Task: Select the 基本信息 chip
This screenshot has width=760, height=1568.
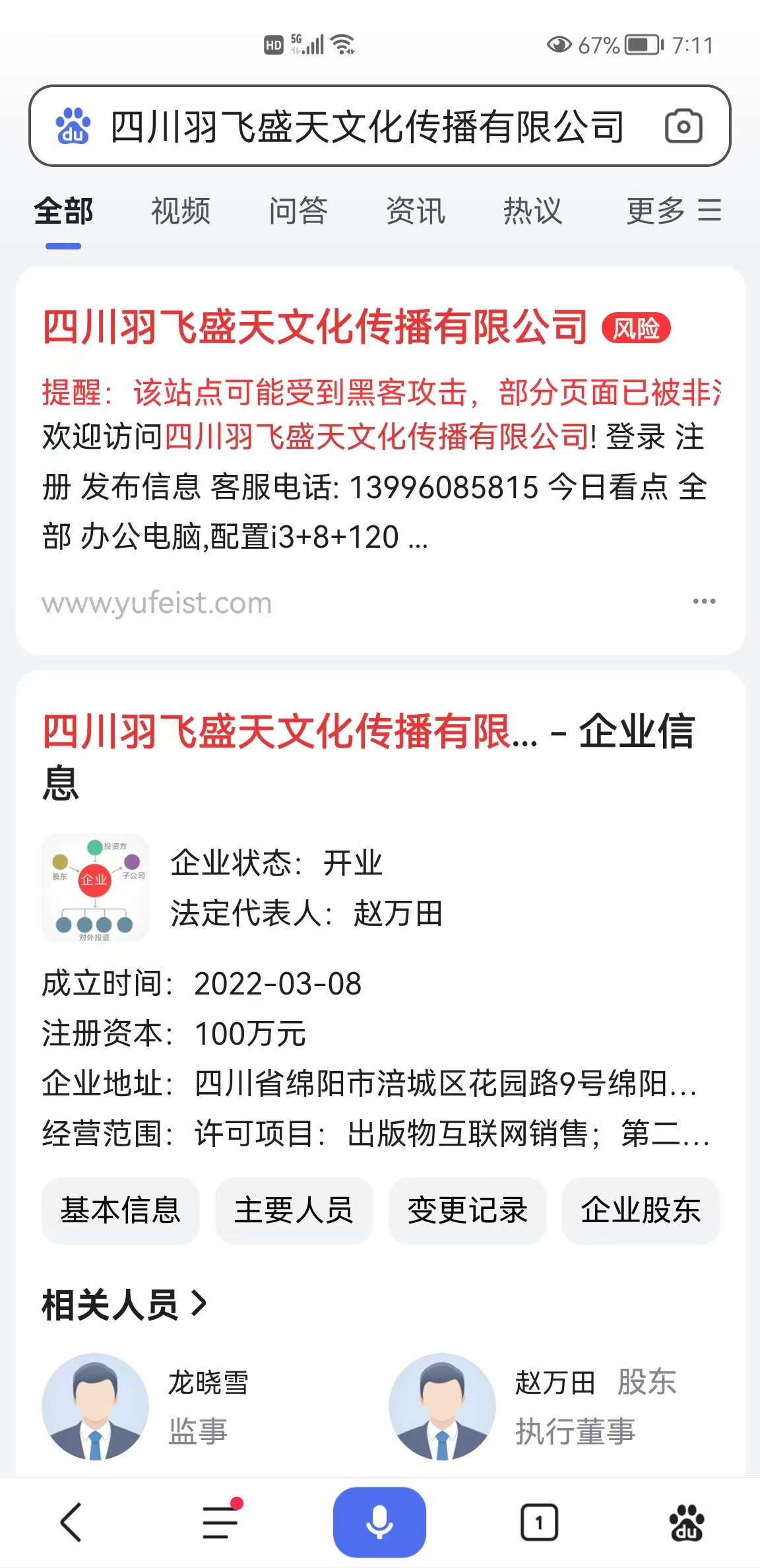Action: click(x=121, y=1210)
